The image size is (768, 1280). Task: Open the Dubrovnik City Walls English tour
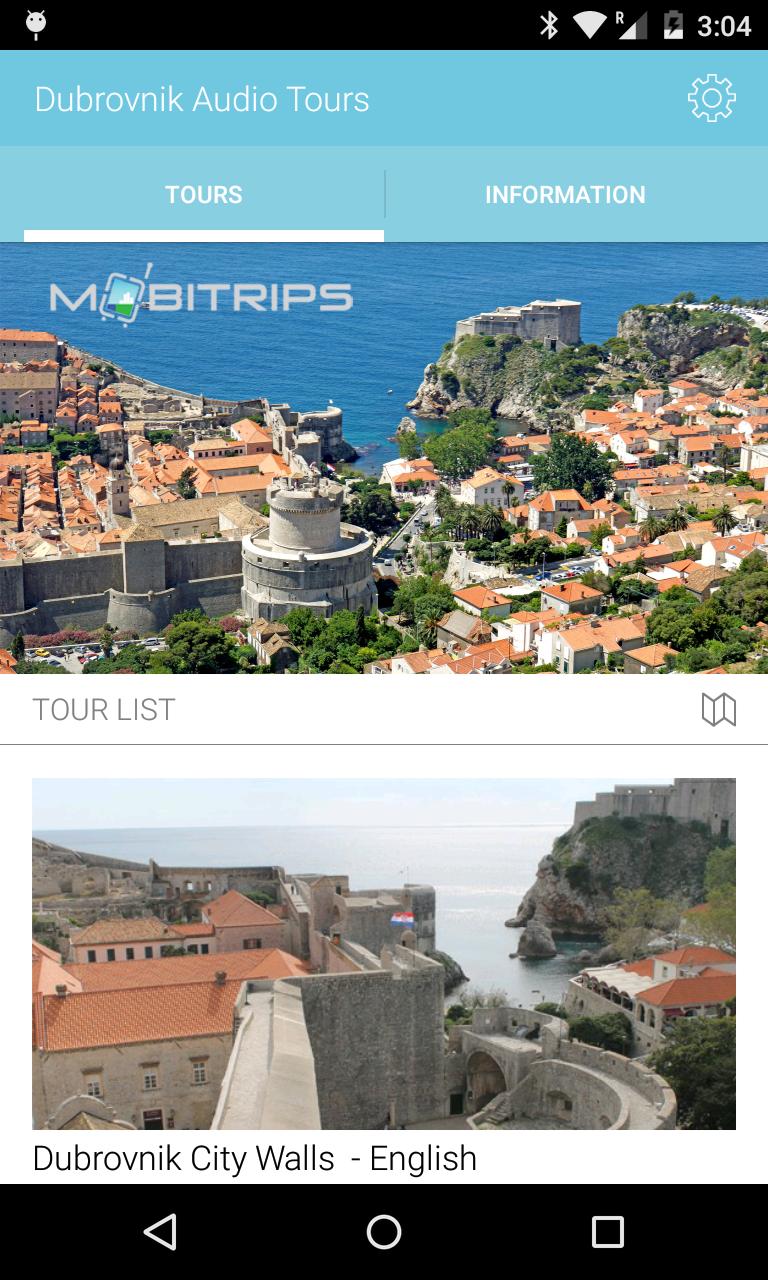pos(254,1157)
